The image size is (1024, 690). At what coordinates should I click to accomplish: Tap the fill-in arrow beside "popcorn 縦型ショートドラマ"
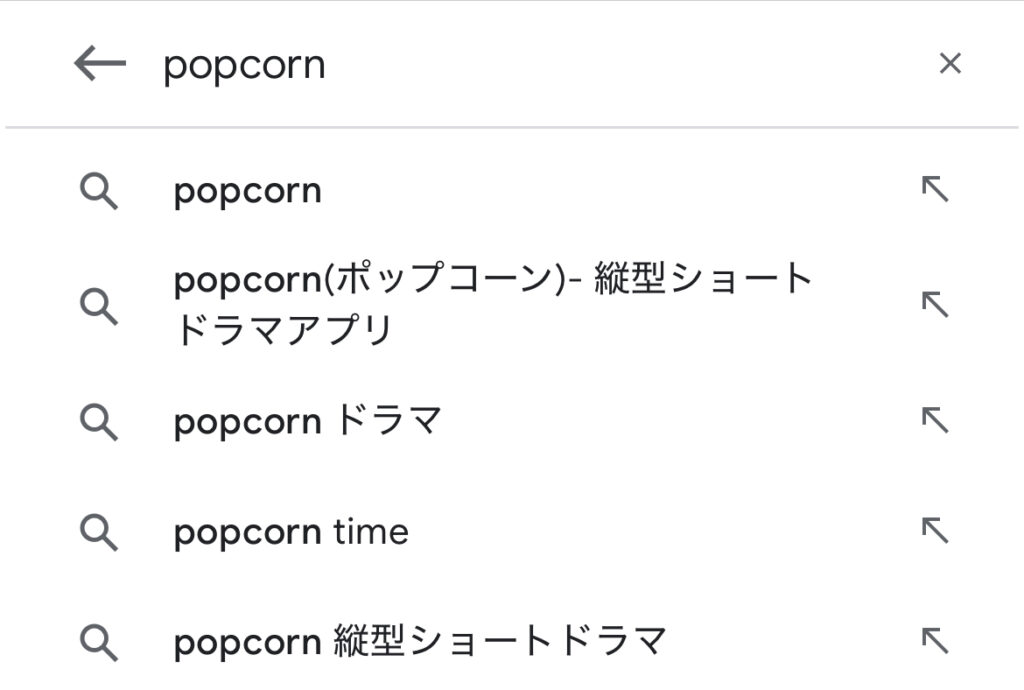(x=934, y=640)
